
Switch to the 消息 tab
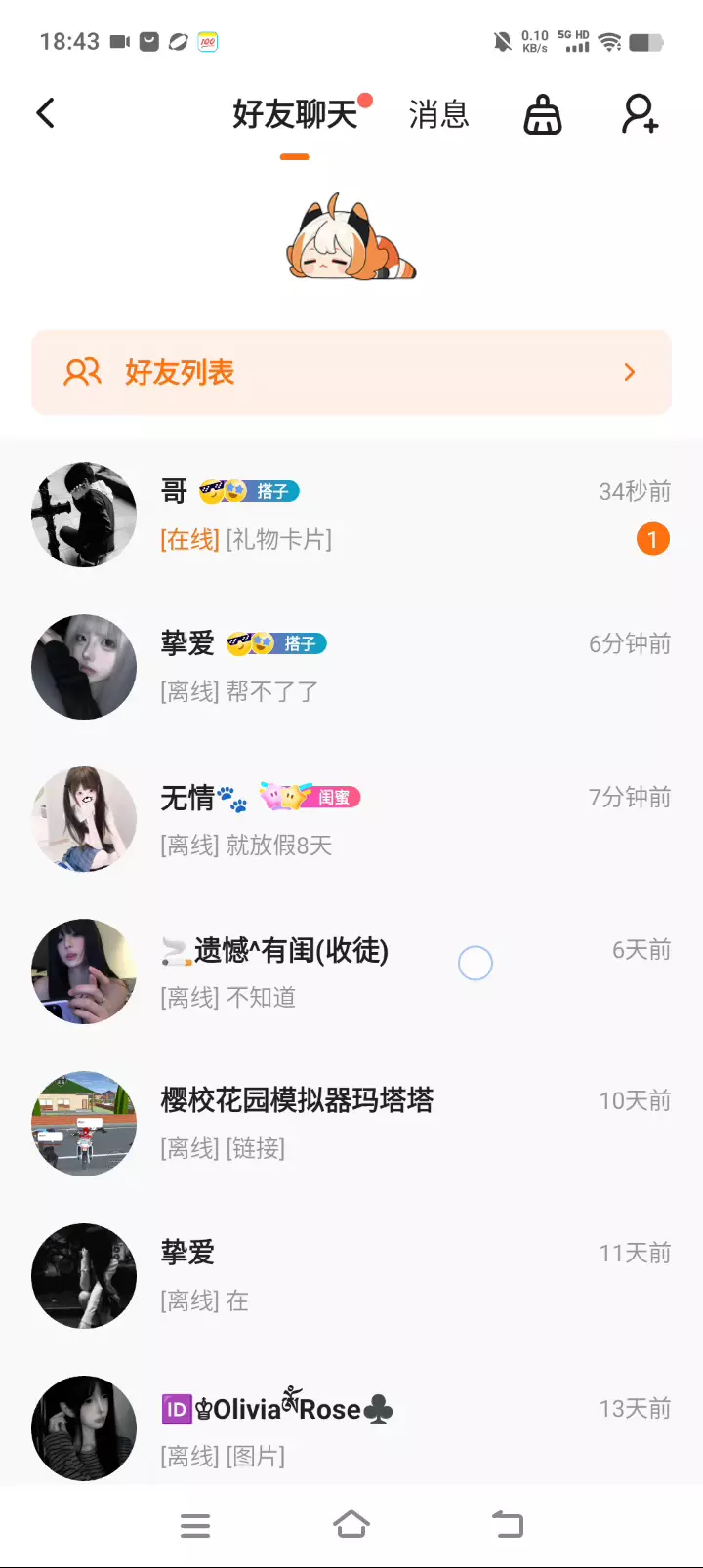438,114
